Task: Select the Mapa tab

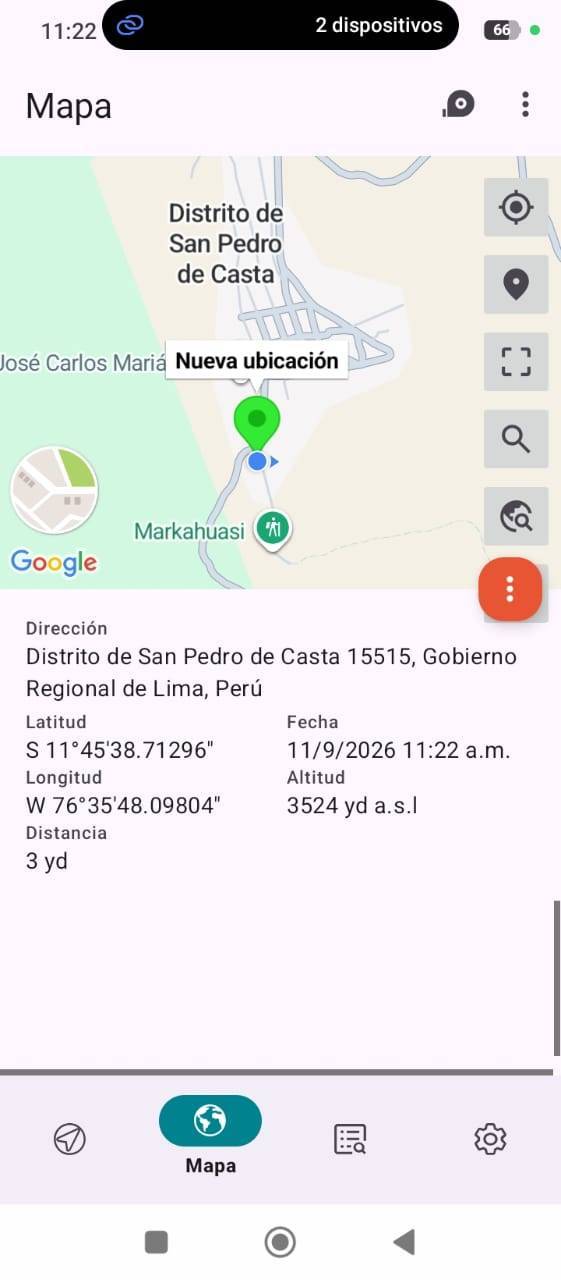Action: 210,1136
